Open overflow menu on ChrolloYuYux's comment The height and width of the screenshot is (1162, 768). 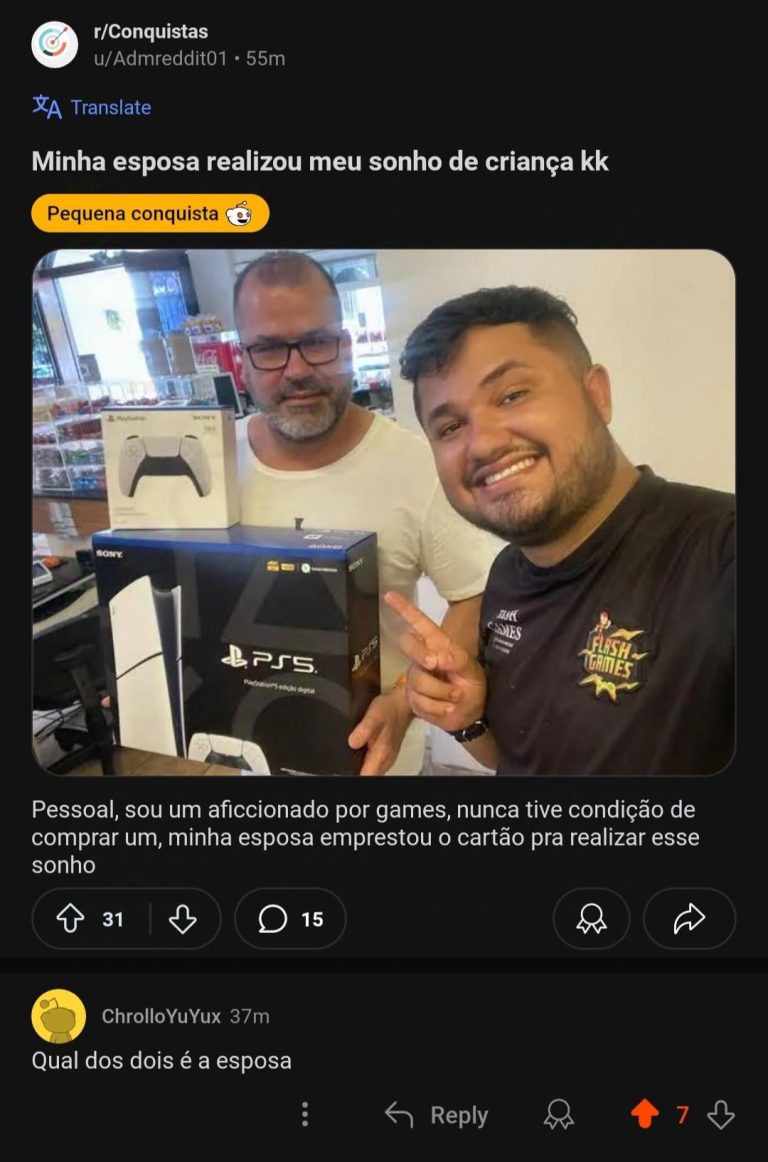point(305,1115)
